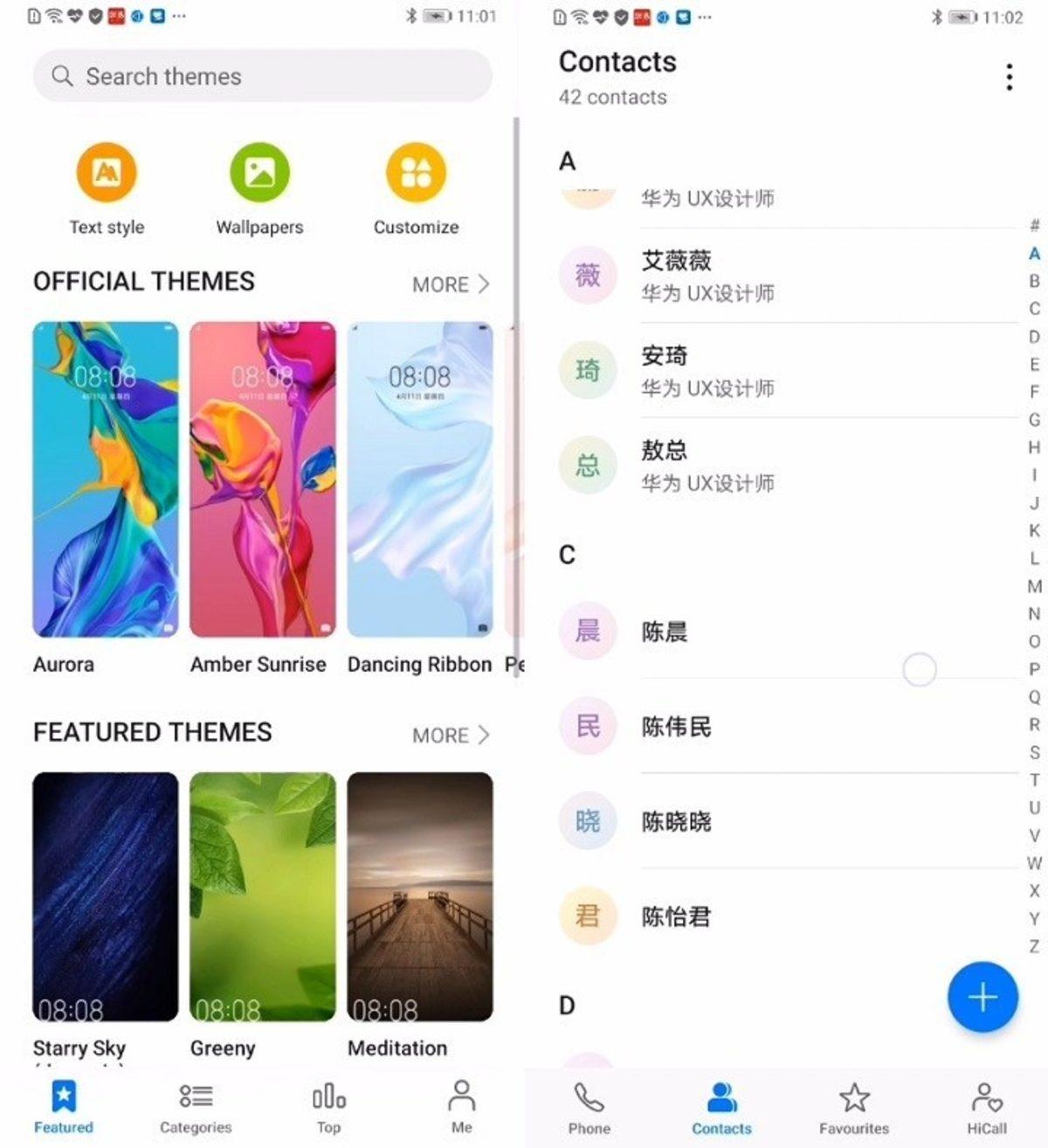The image size is (1048, 1148).
Task: Tap the blue plus to add a contact
Action: (x=982, y=997)
